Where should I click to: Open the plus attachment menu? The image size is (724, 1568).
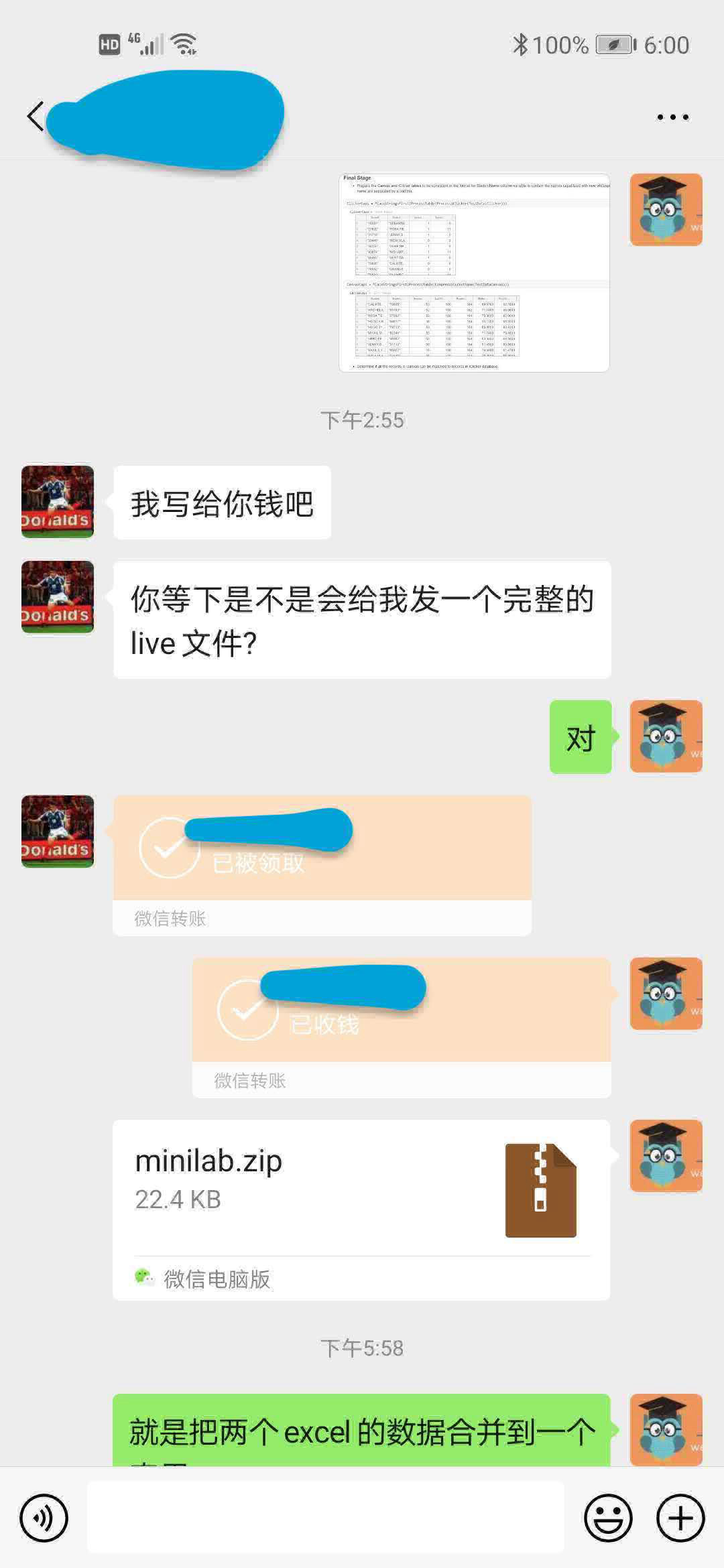point(680,1518)
